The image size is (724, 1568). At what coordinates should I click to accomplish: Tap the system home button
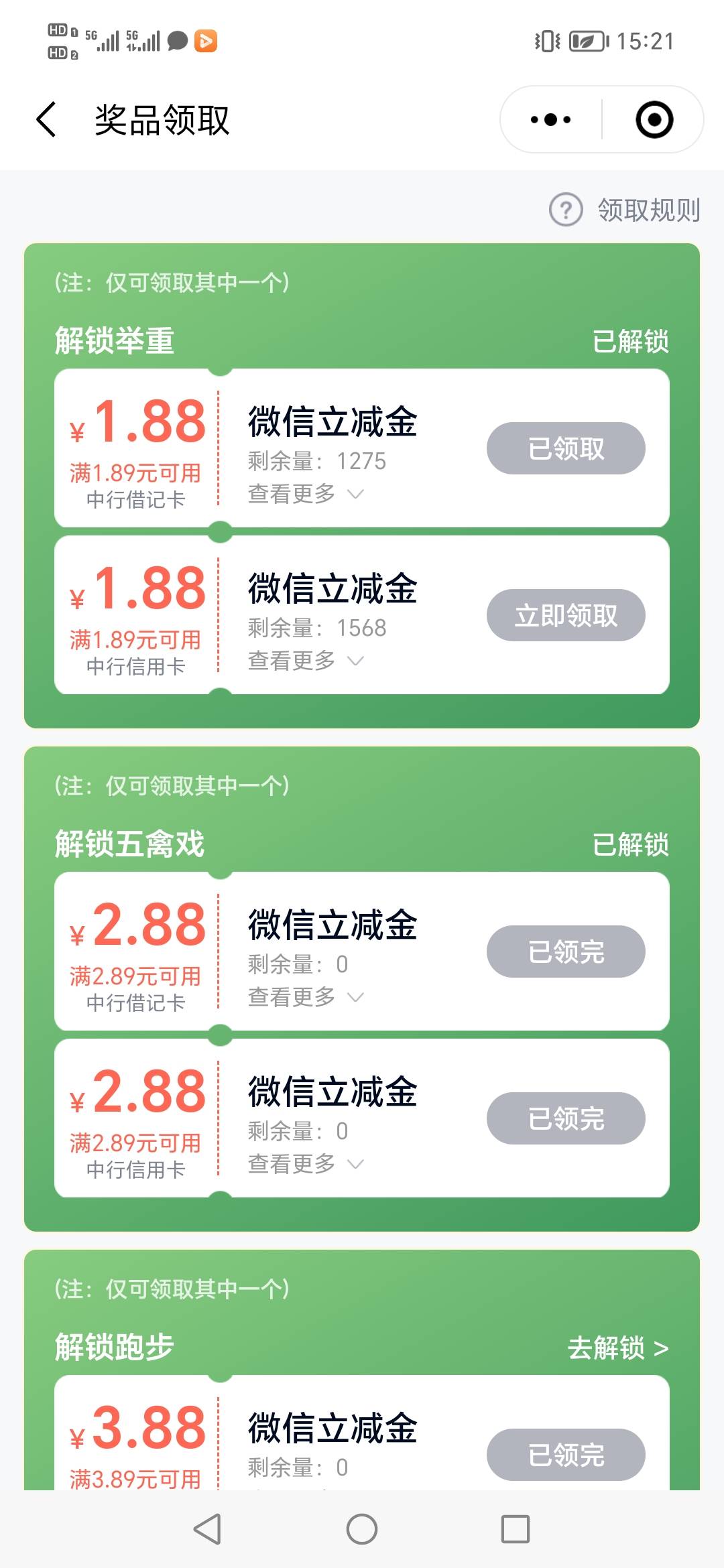(x=362, y=1529)
